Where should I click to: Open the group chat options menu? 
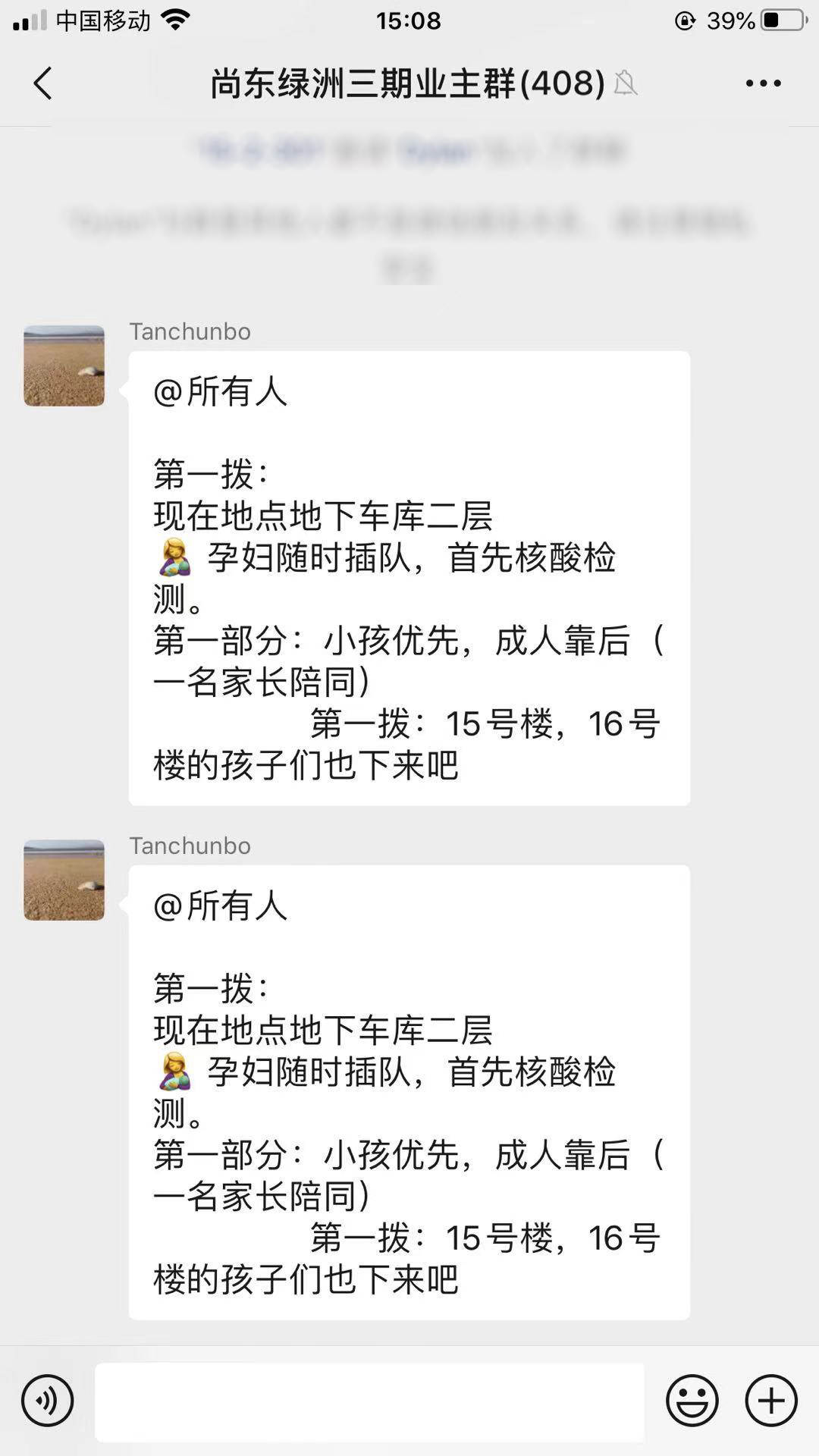[763, 83]
